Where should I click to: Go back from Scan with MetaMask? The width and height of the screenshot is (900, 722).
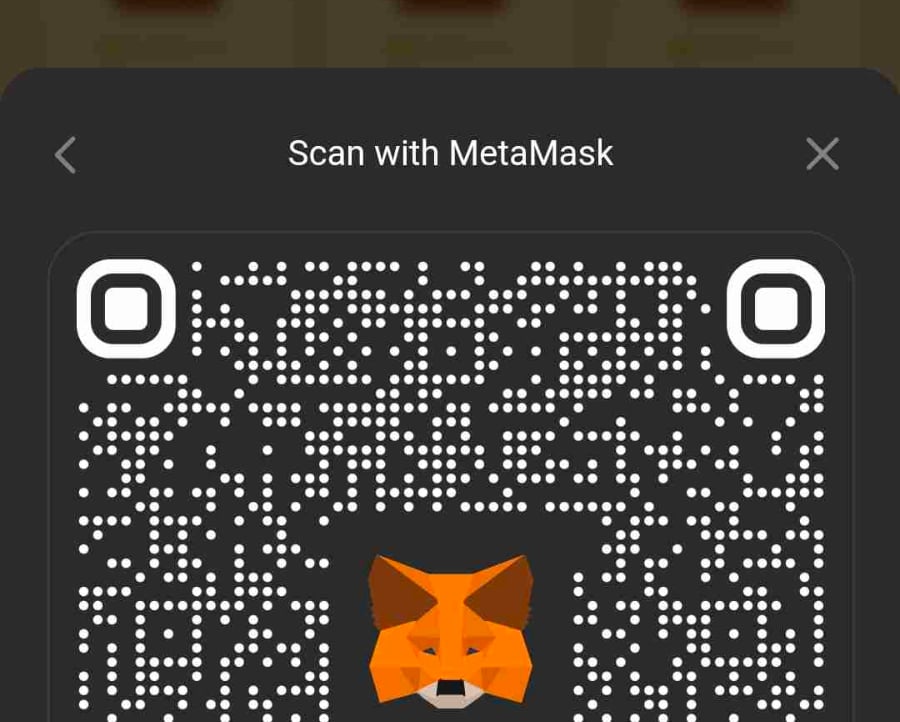[66, 155]
